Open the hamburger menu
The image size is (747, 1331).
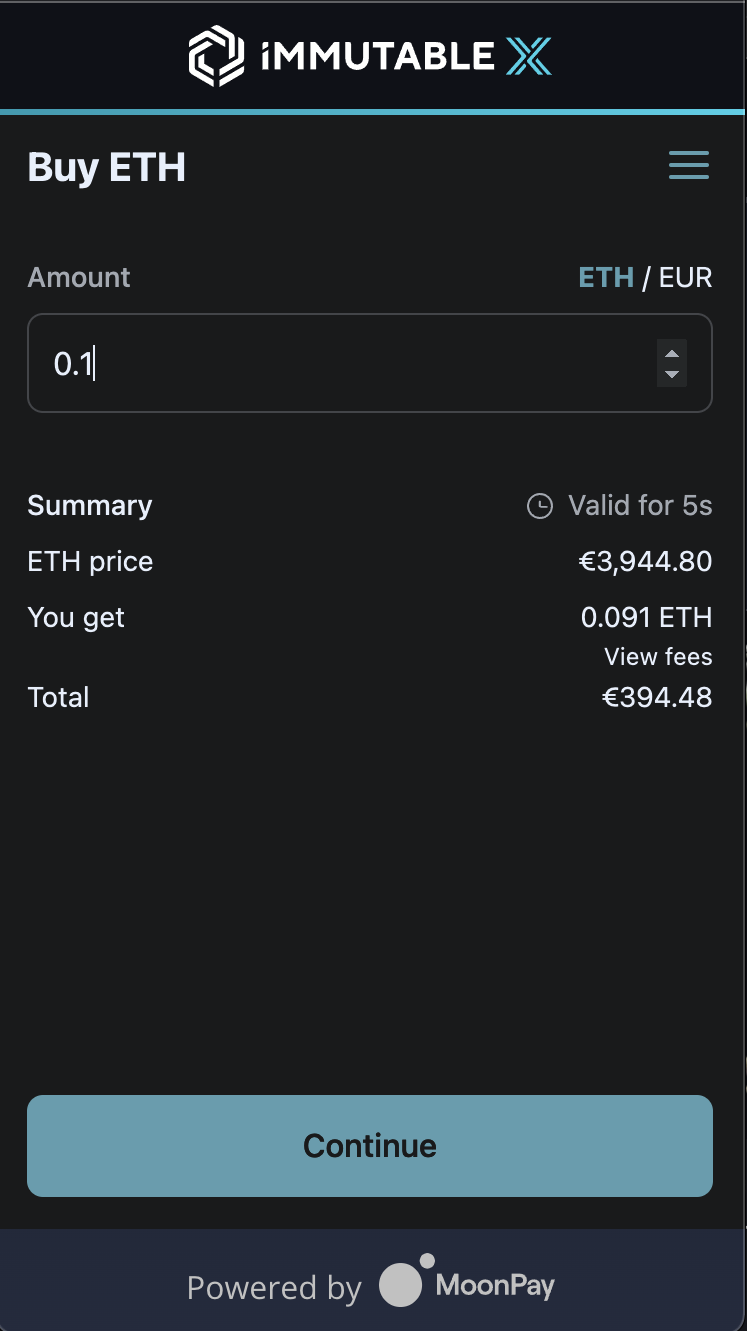[688, 166]
